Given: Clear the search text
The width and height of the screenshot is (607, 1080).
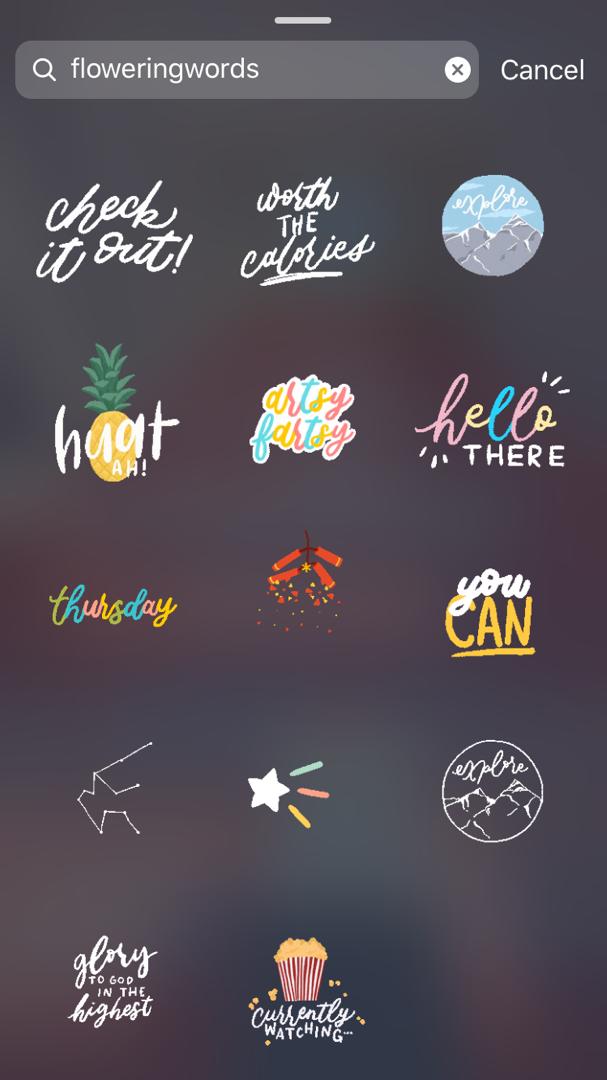Looking at the screenshot, I should (x=457, y=69).
